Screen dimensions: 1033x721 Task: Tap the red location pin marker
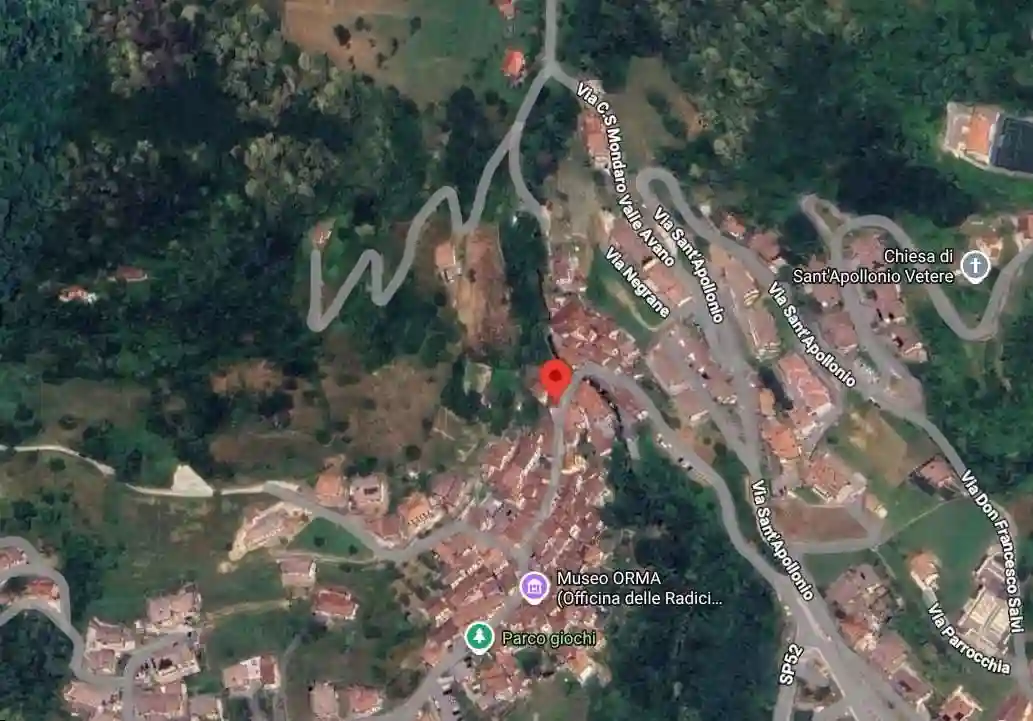(556, 378)
